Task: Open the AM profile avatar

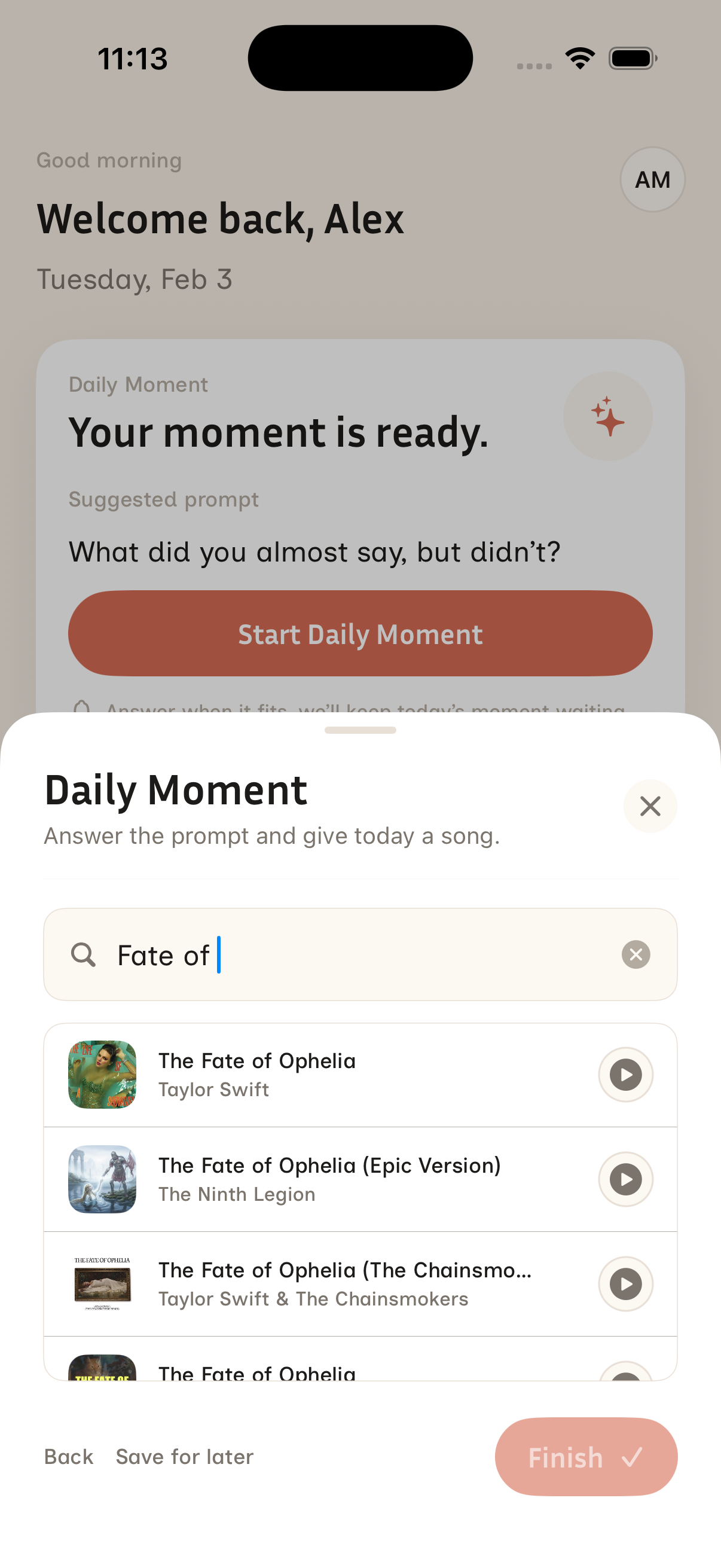Action: (x=652, y=179)
